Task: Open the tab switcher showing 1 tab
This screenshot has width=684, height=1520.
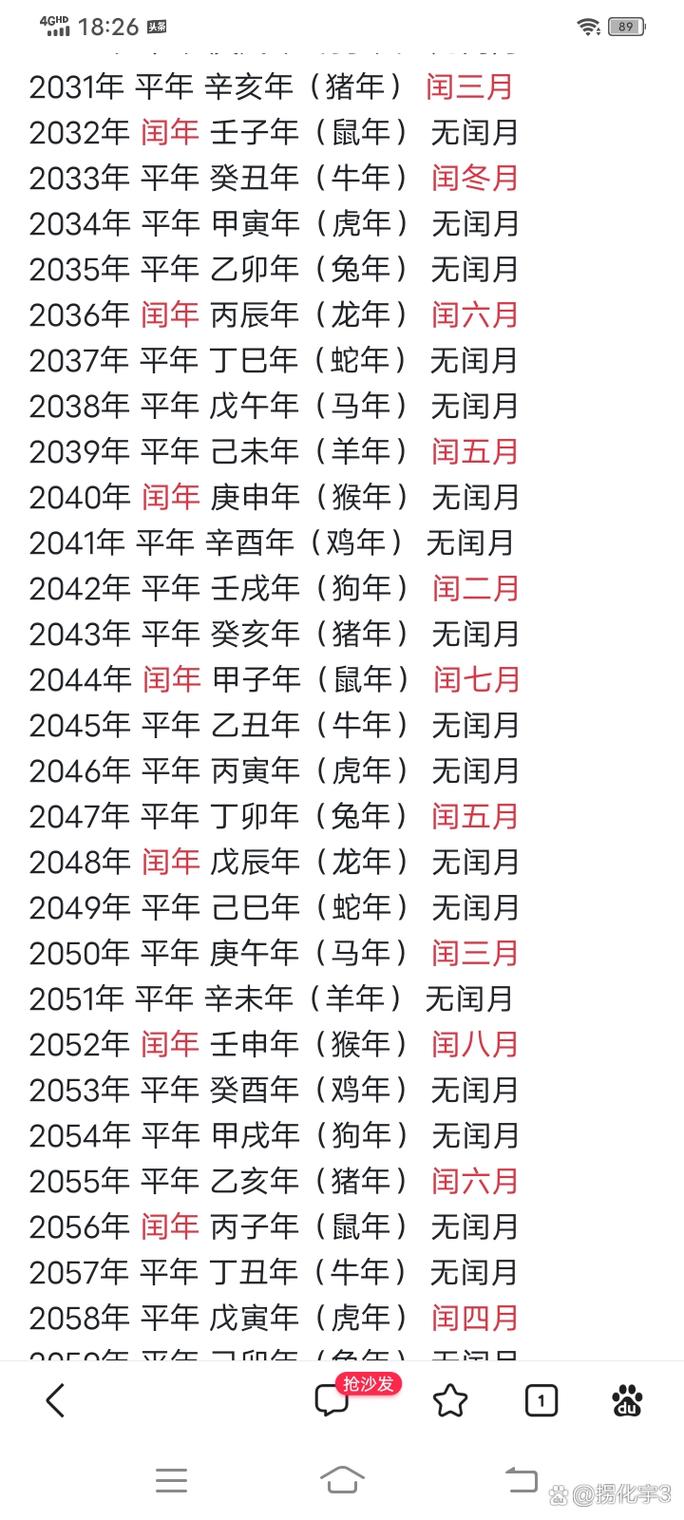Action: (x=541, y=1401)
